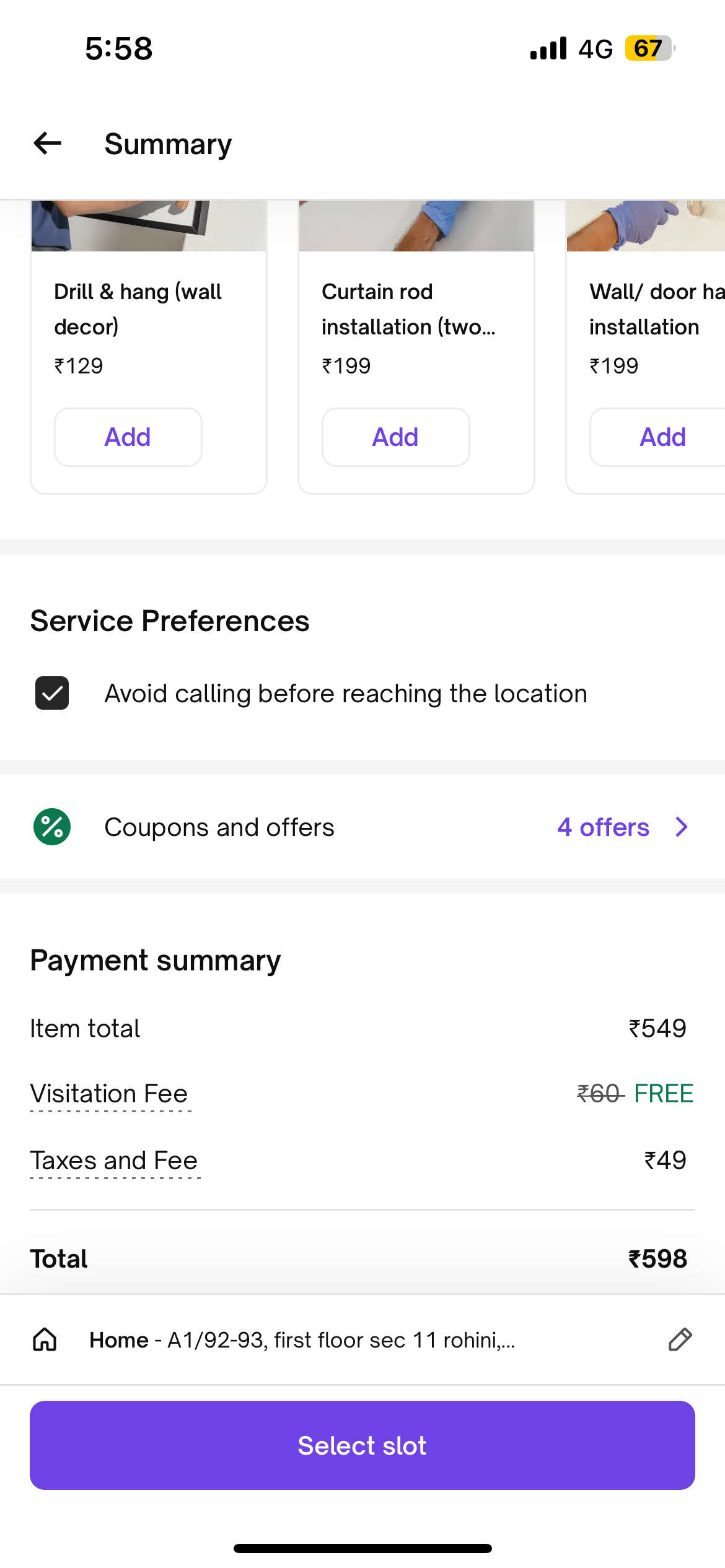
Task: Show Visitation Fee details
Action: 109,1094
